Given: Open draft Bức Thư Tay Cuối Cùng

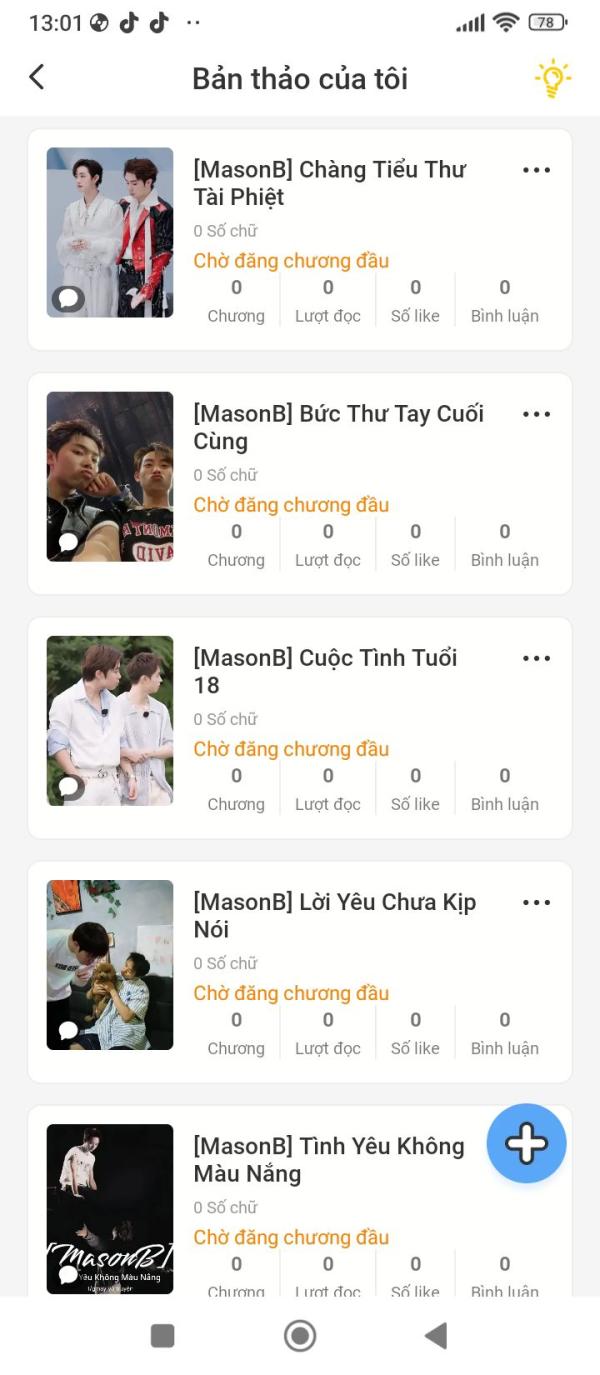Looking at the screenshot, I should click(x=338, y=427).
